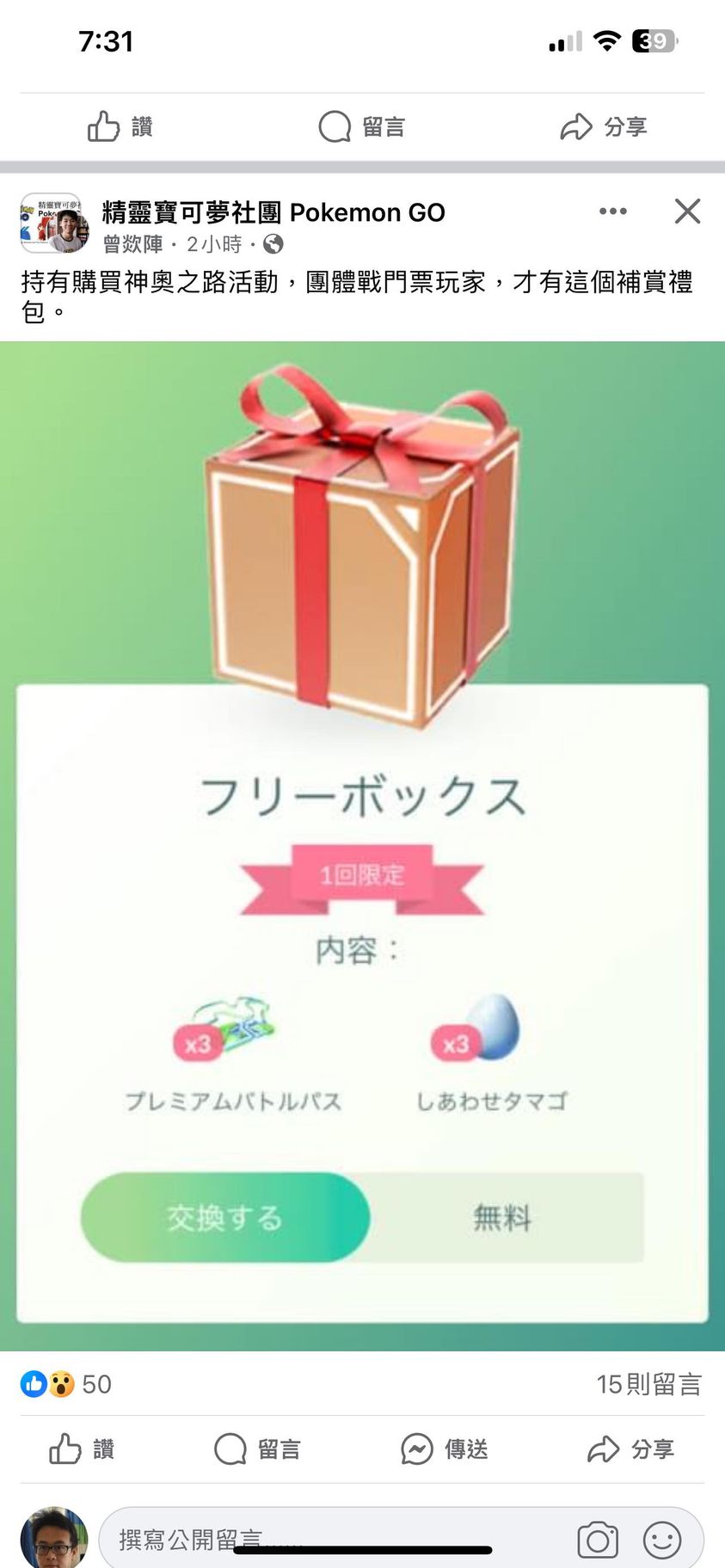The image size is (725, 1568).
Task: Open the group 精靈寶可夢社團 Pokemon GO
Action: coord(273,212)
